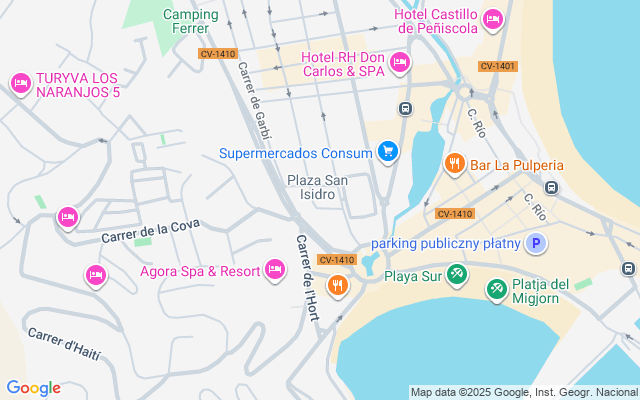Open the parking publiczny płatny marker

pos(537,243)
